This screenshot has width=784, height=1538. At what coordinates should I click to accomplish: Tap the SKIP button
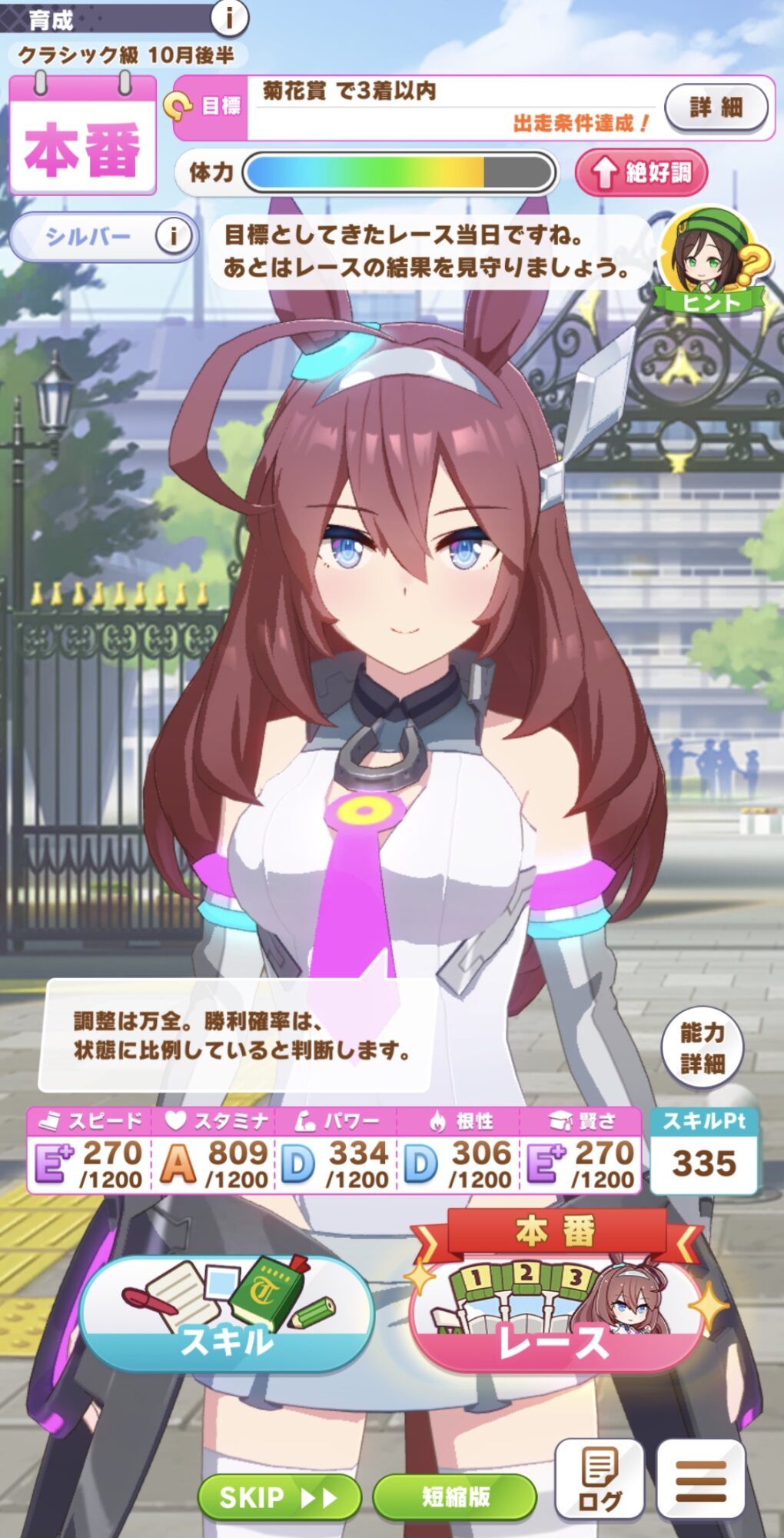pos(279,1497)
